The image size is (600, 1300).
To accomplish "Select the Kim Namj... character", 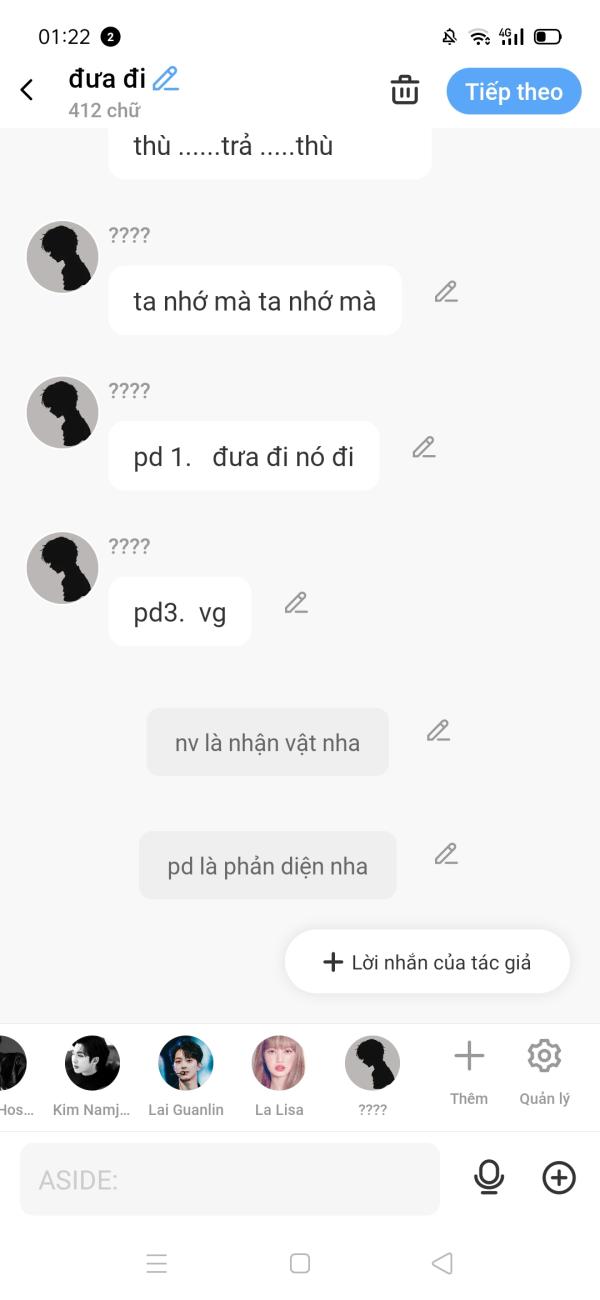I will pos(92,1076).
